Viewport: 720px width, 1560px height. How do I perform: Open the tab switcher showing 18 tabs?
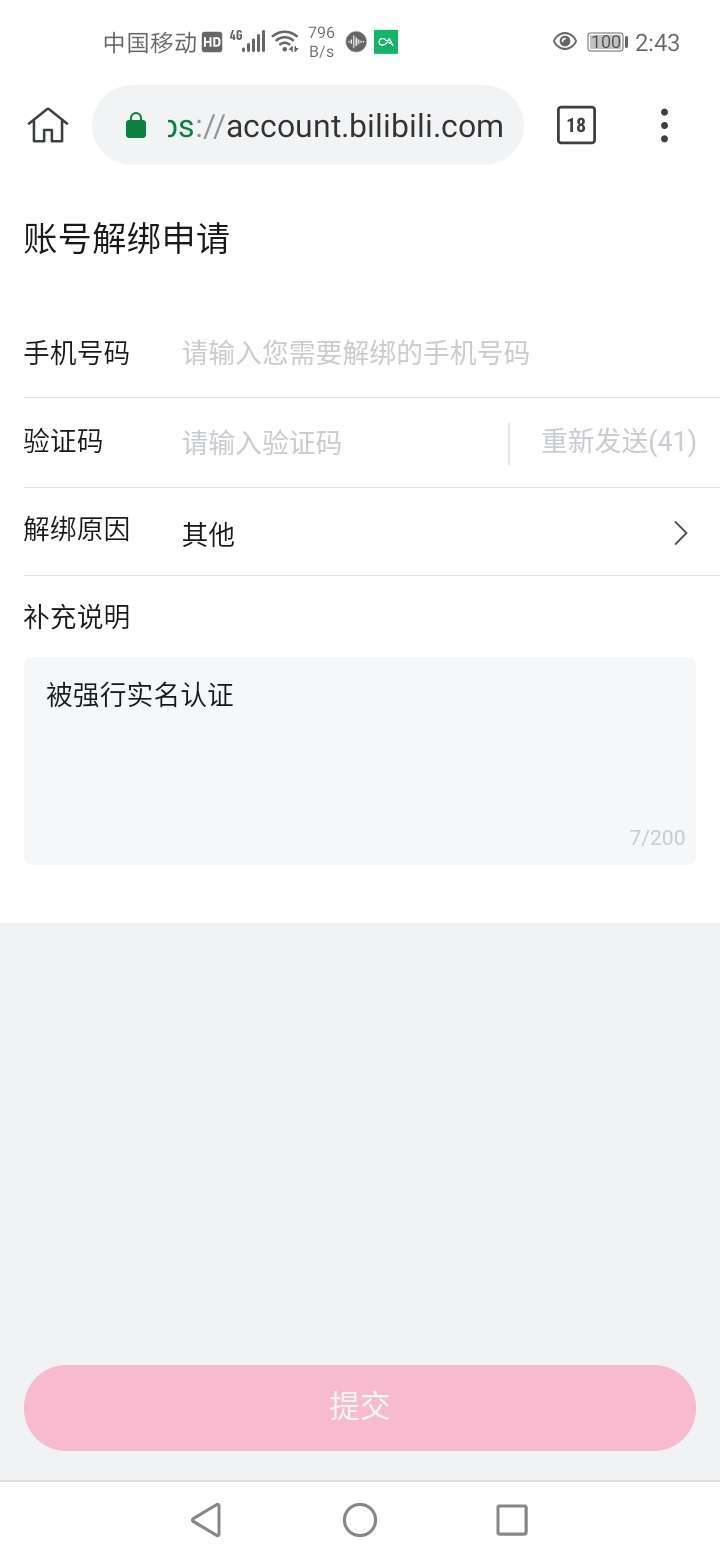click(x=576, y=126)
